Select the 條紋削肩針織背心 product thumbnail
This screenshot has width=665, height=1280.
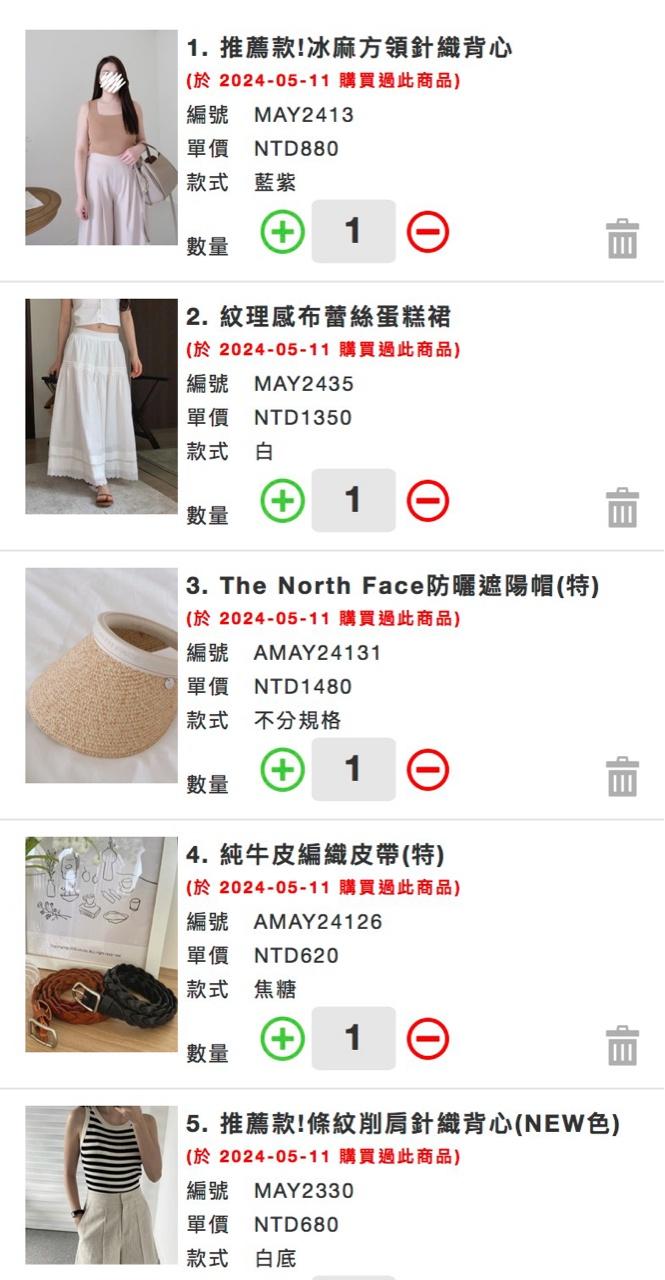101,1190
